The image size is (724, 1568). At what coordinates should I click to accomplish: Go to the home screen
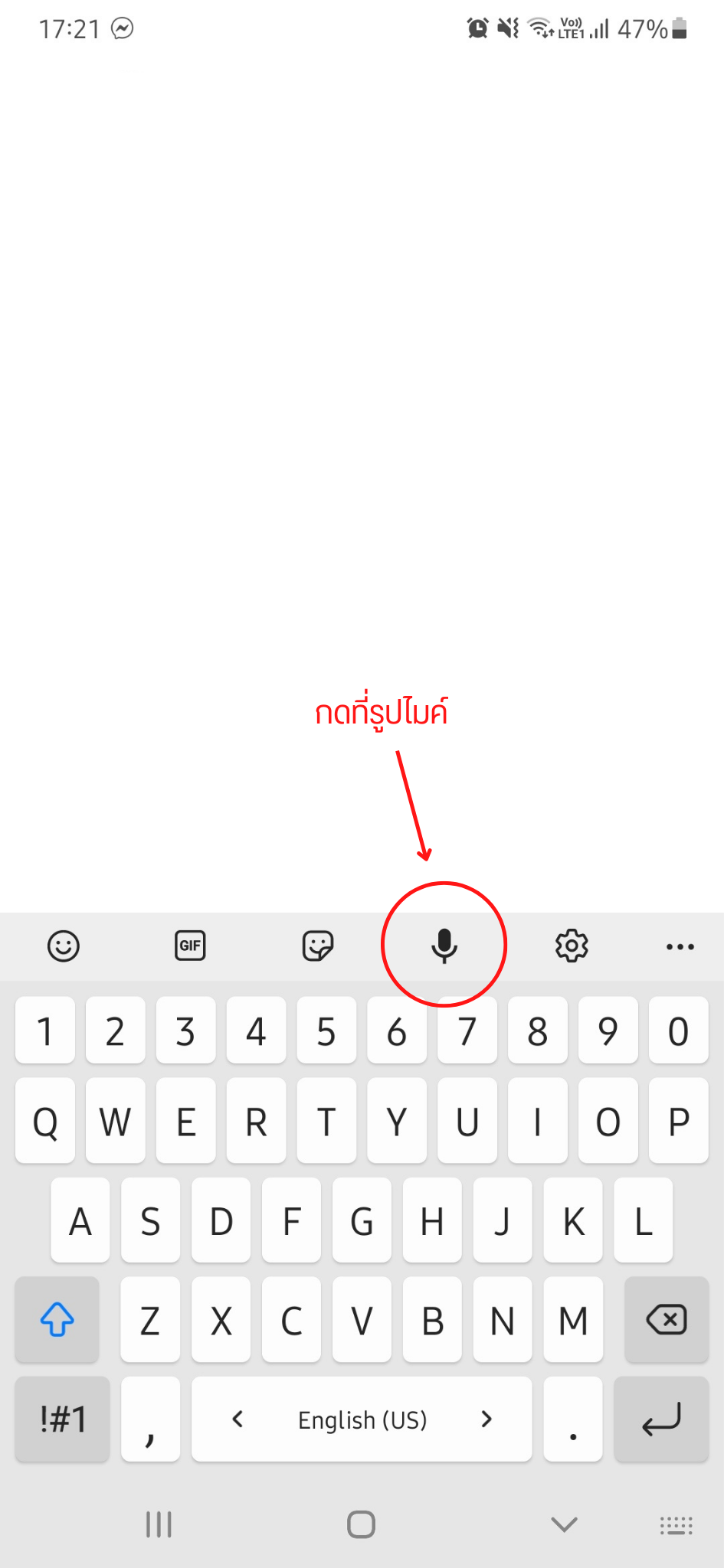pos(361,1524)
